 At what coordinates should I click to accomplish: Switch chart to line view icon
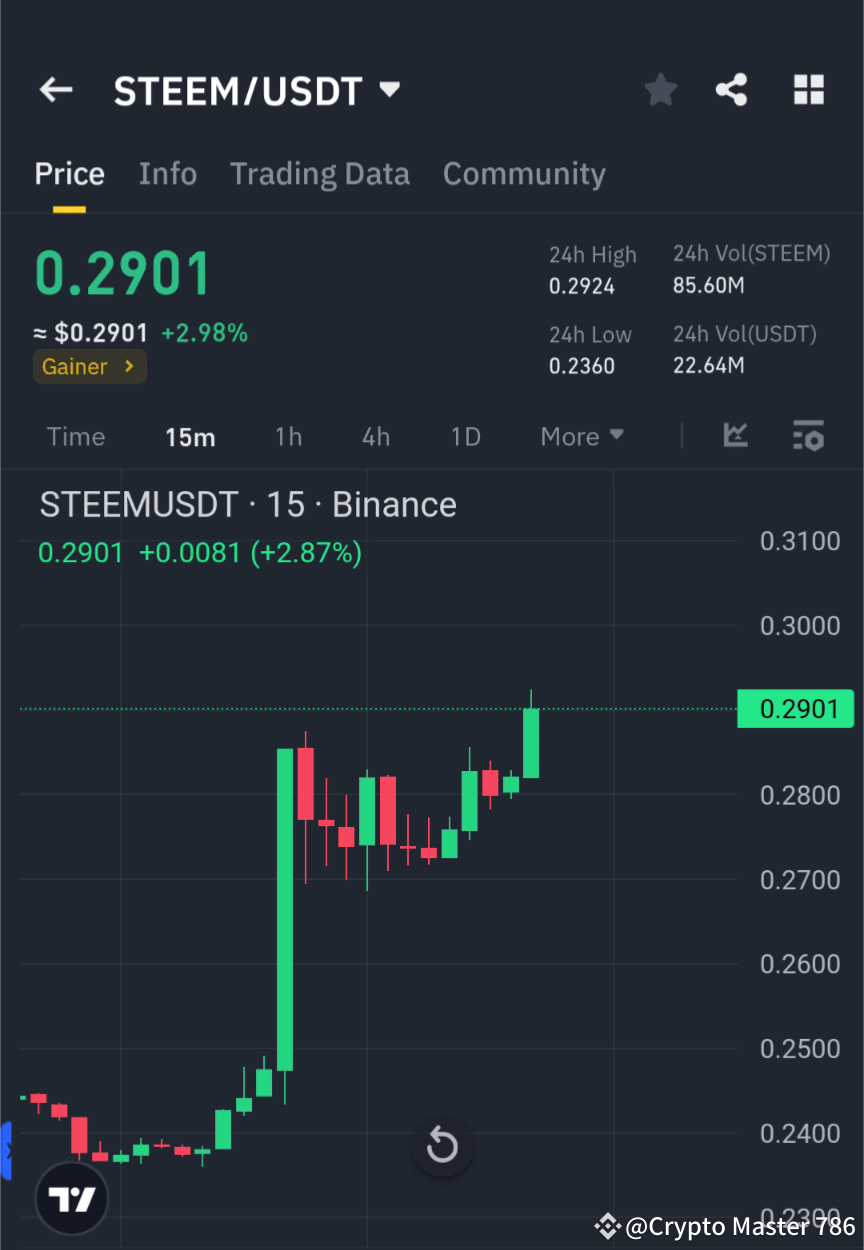pyautogui.click(x=736, y=436)
